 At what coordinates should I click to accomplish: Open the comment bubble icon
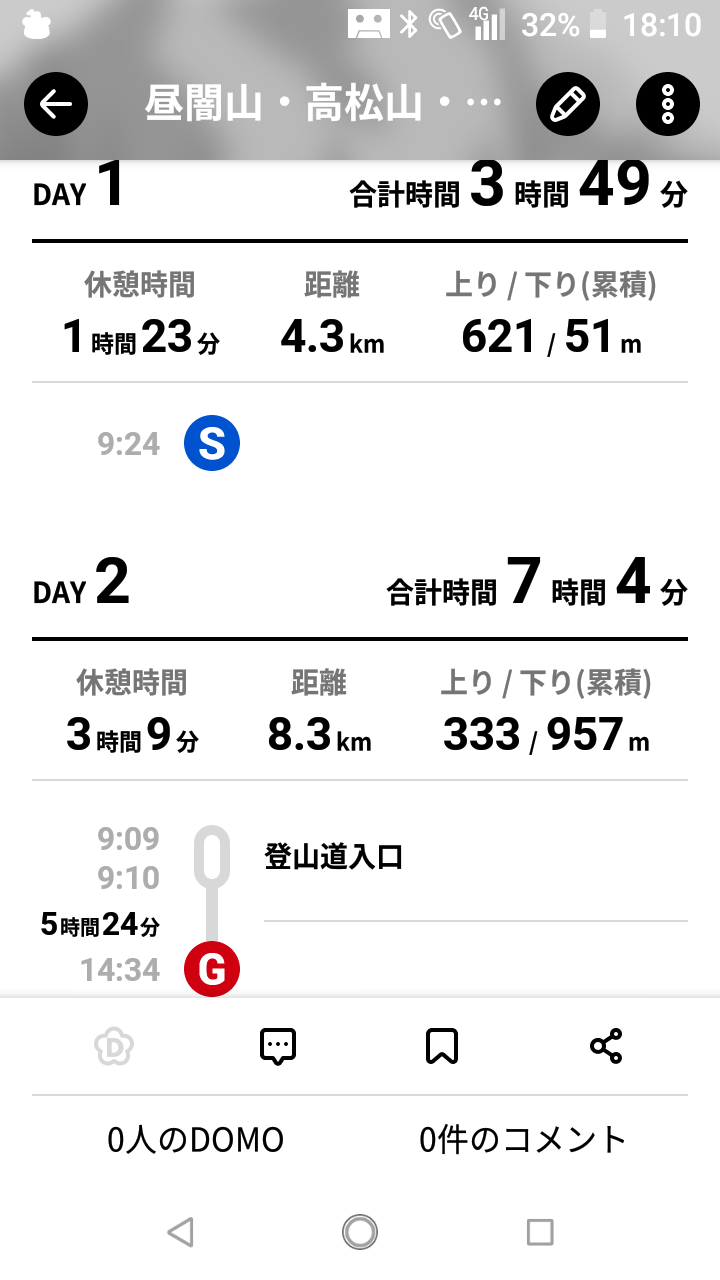click(278, 1047)
